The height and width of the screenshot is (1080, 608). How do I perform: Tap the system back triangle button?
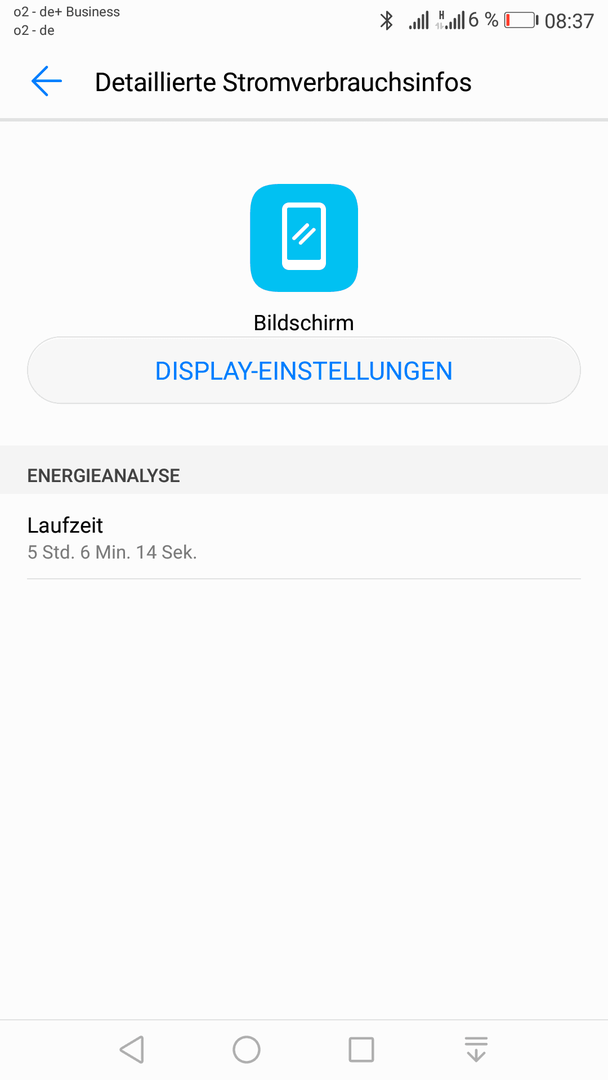tap(132, 1050)
